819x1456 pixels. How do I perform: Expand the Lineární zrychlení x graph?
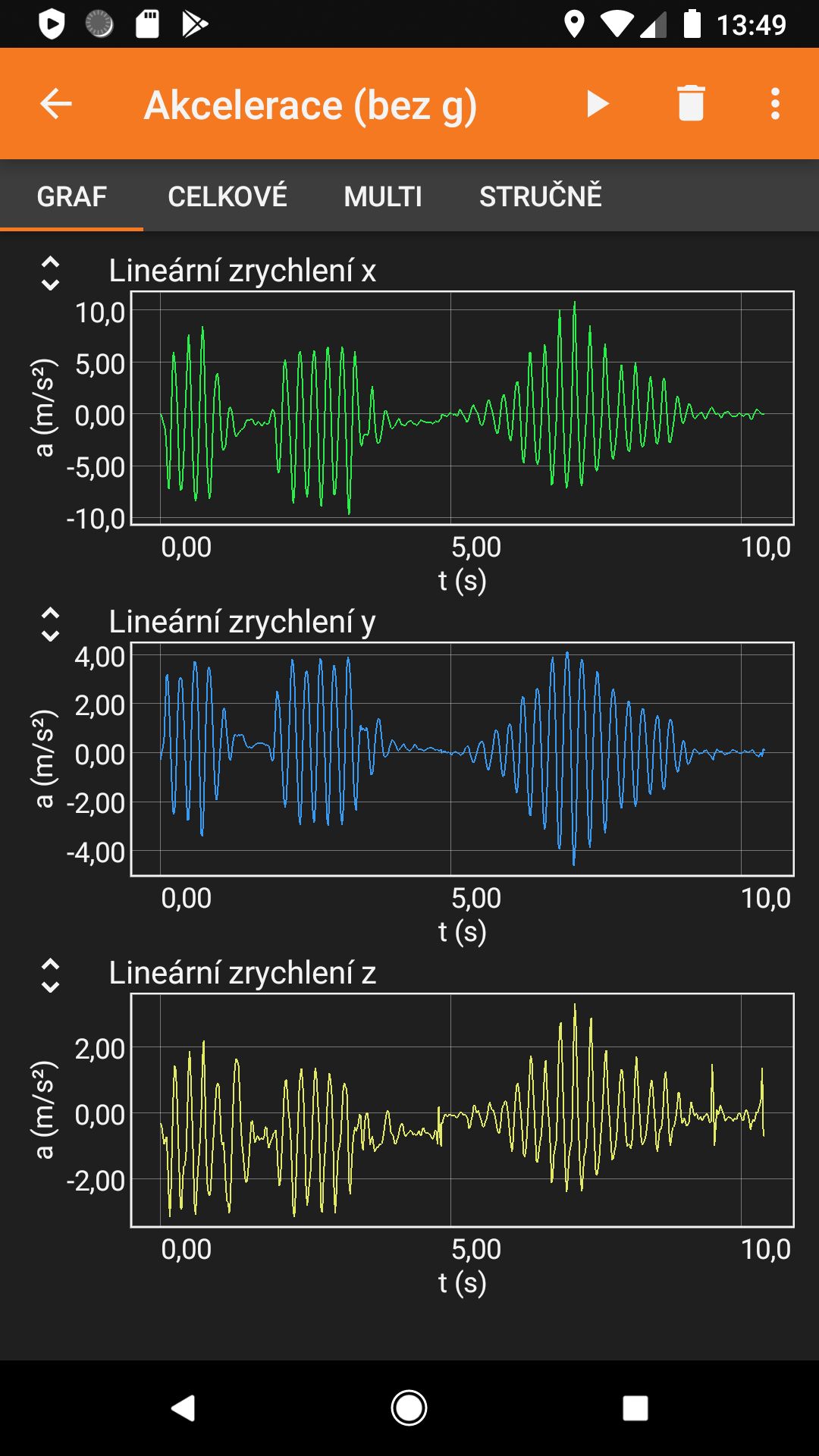pyautogui.click(x=50, y=273)
